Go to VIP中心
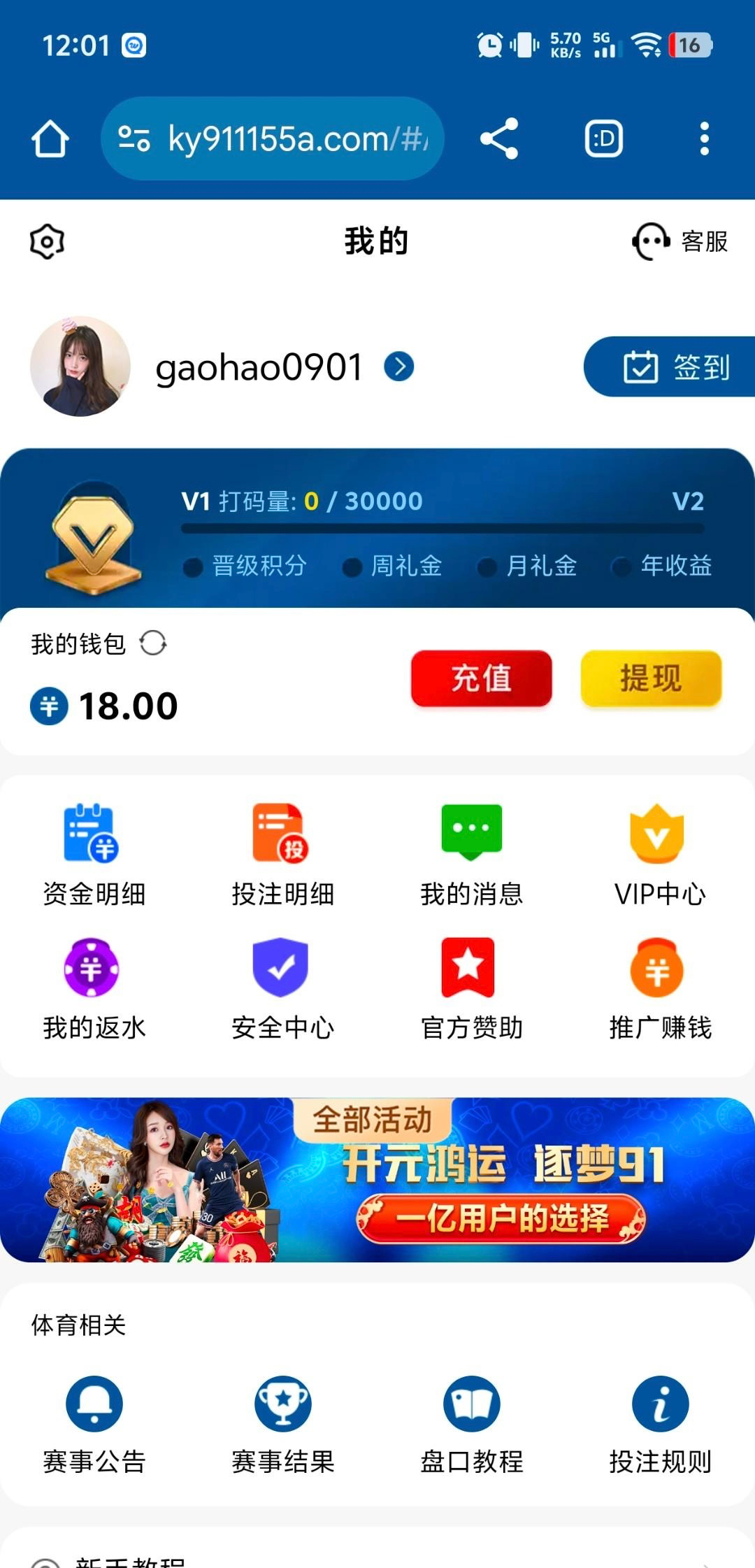This screenshot has width=755, height=1568. pyautogui.click(x=659, y=855)
